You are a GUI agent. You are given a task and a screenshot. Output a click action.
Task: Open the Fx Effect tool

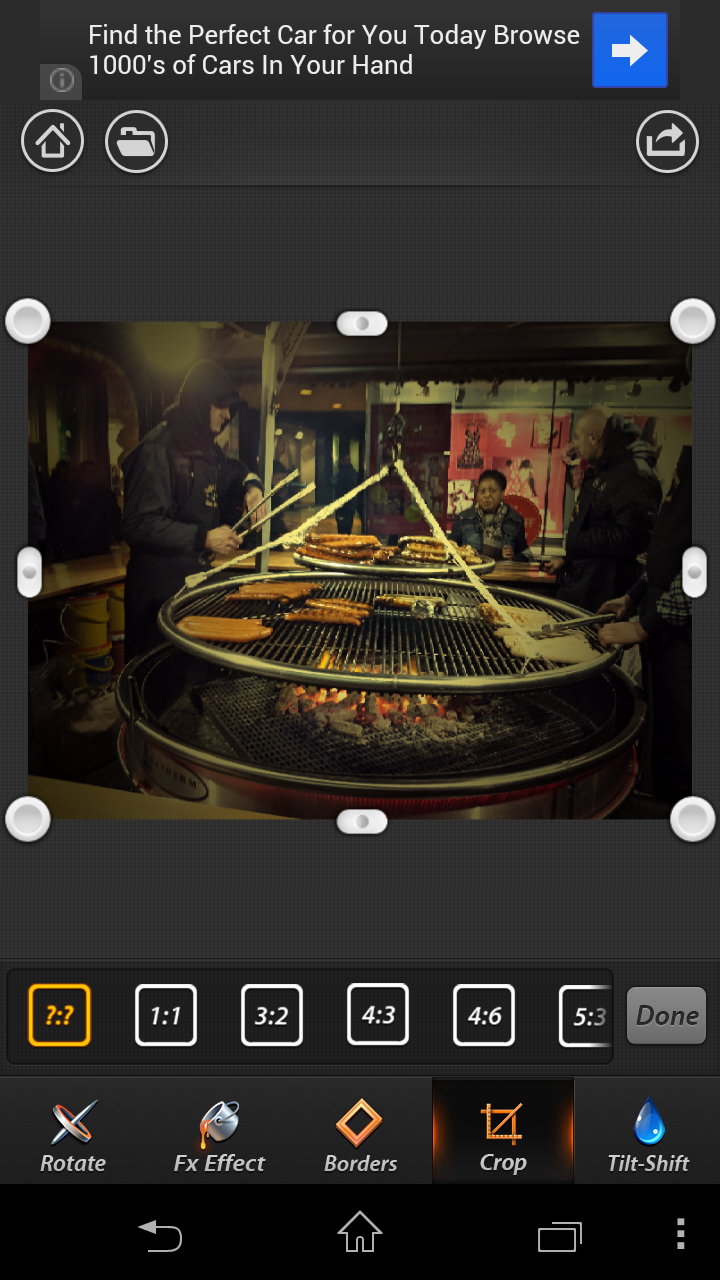(219, 1135)
